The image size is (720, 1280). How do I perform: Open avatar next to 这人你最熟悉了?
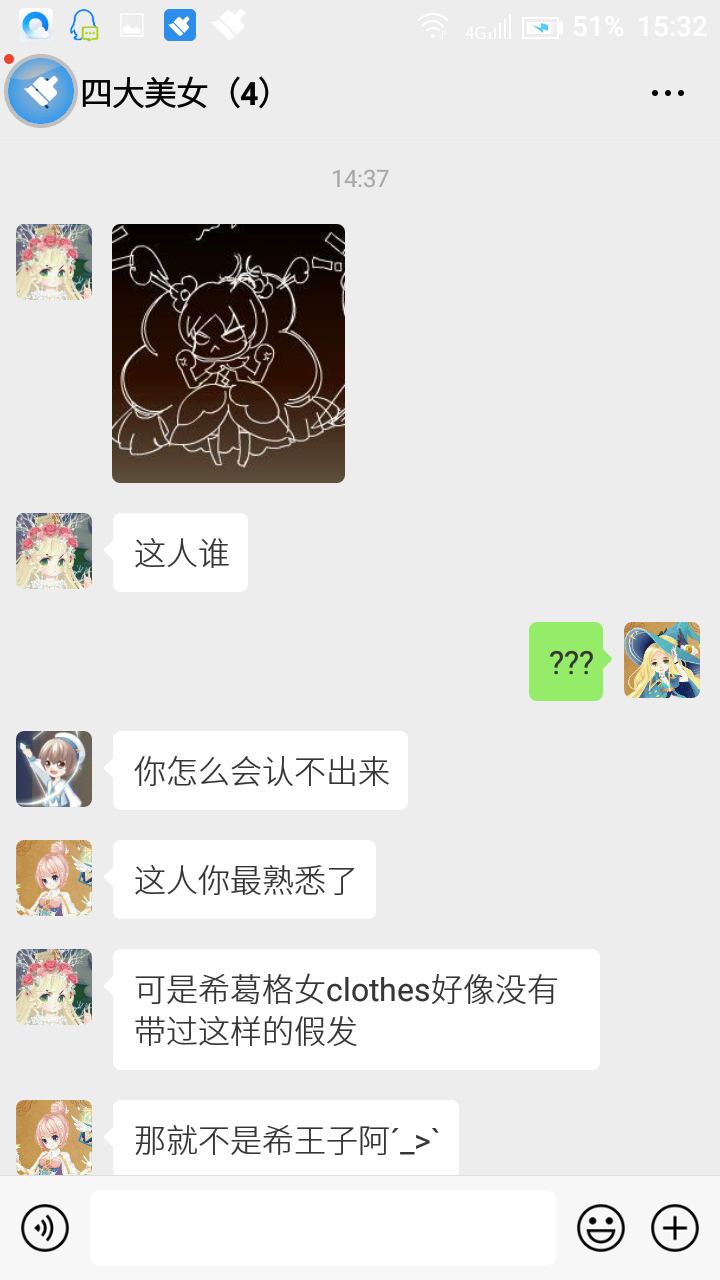tap(54, 878)
